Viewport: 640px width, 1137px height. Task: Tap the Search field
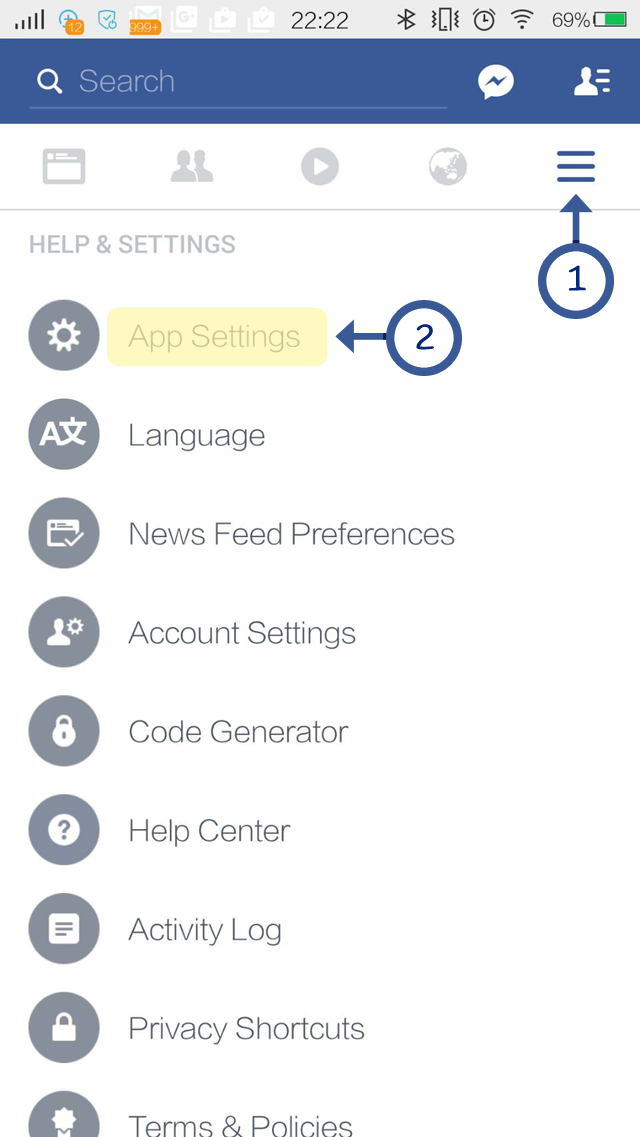click(238, 81)
